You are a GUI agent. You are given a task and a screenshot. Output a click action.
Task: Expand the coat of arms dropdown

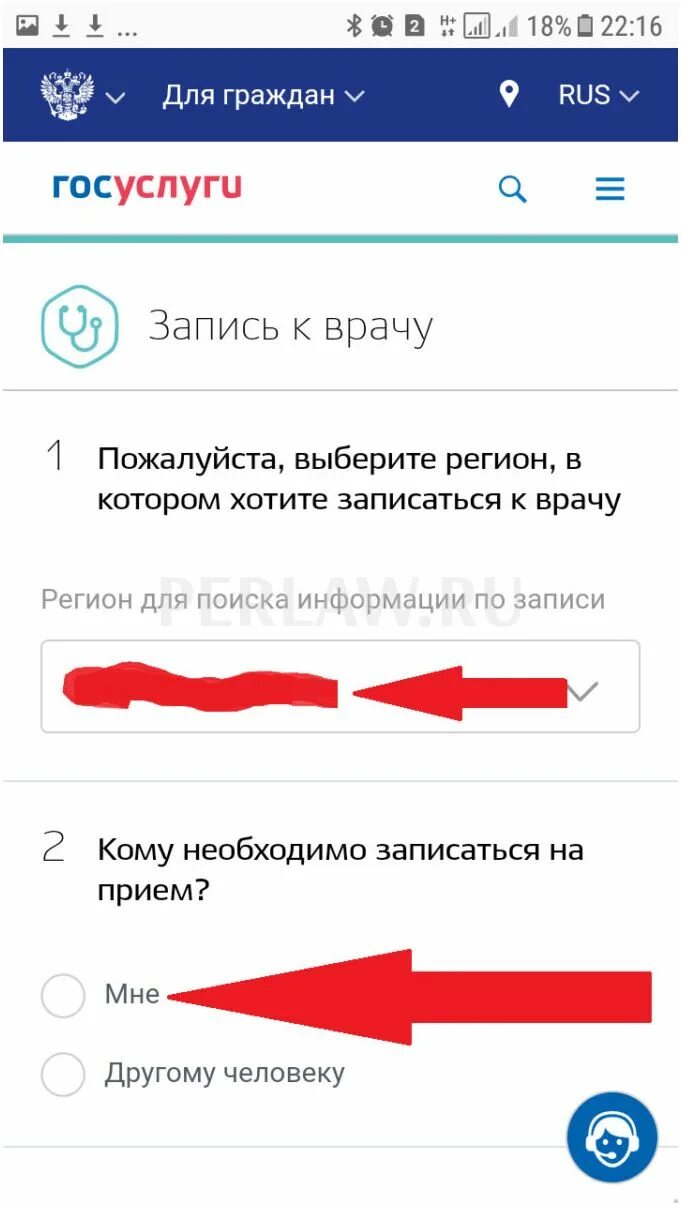[x=83, y=96]
